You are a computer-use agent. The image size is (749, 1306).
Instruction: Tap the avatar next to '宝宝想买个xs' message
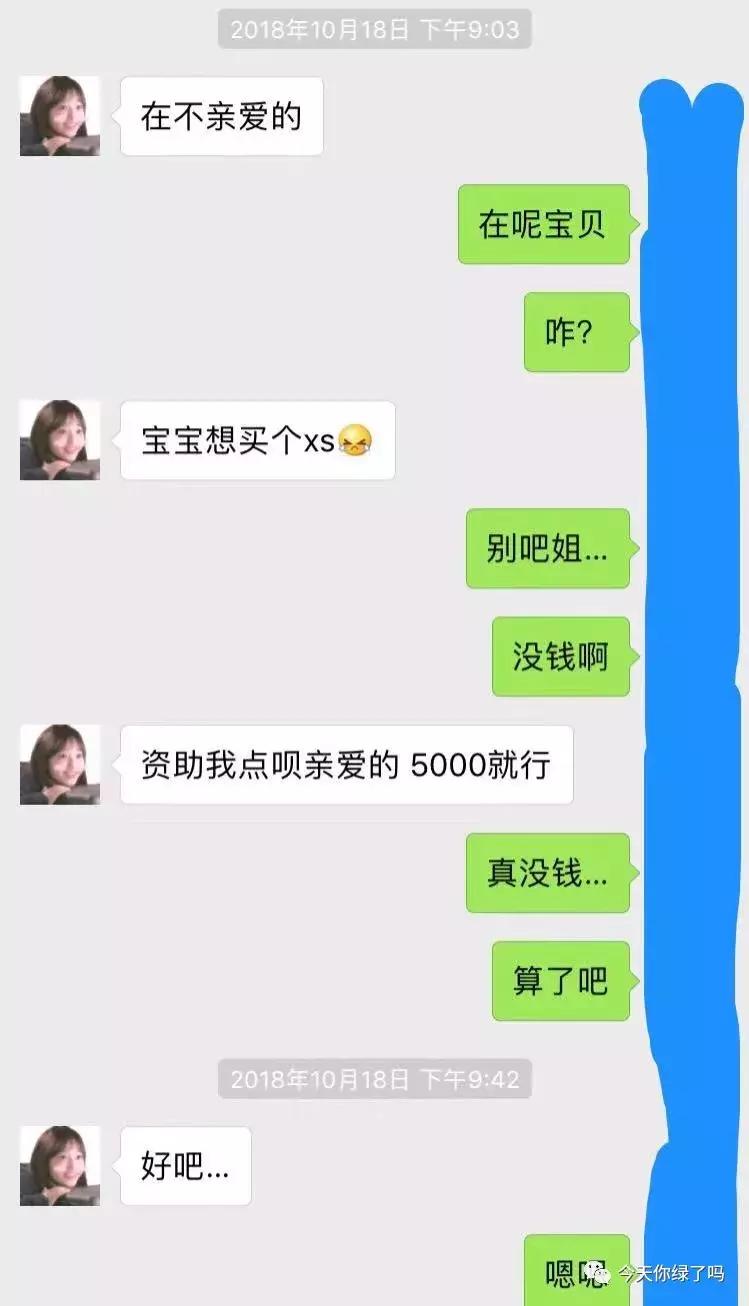58,440
